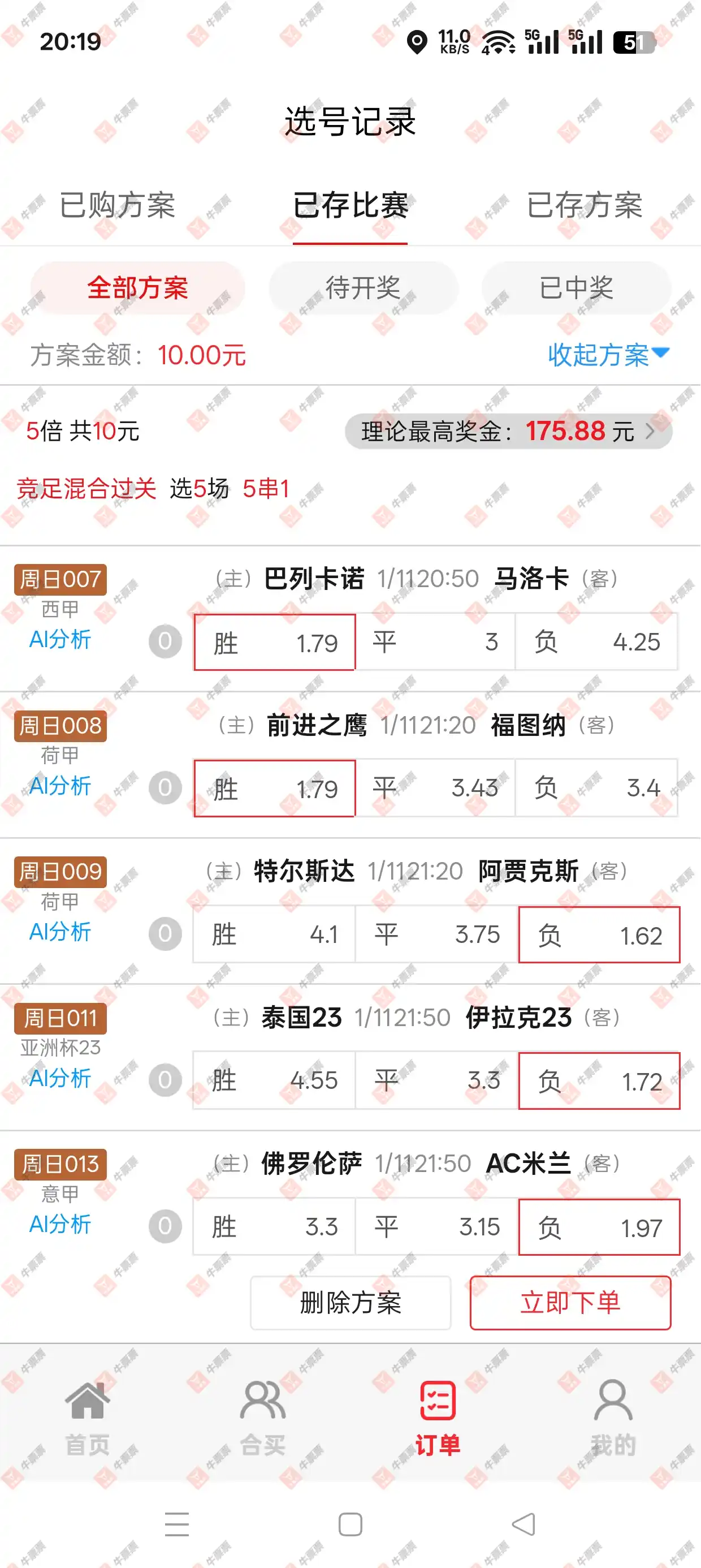Open the 合买 group-buy tab
The image size is (701, 1568).
tap(263, 1418)
